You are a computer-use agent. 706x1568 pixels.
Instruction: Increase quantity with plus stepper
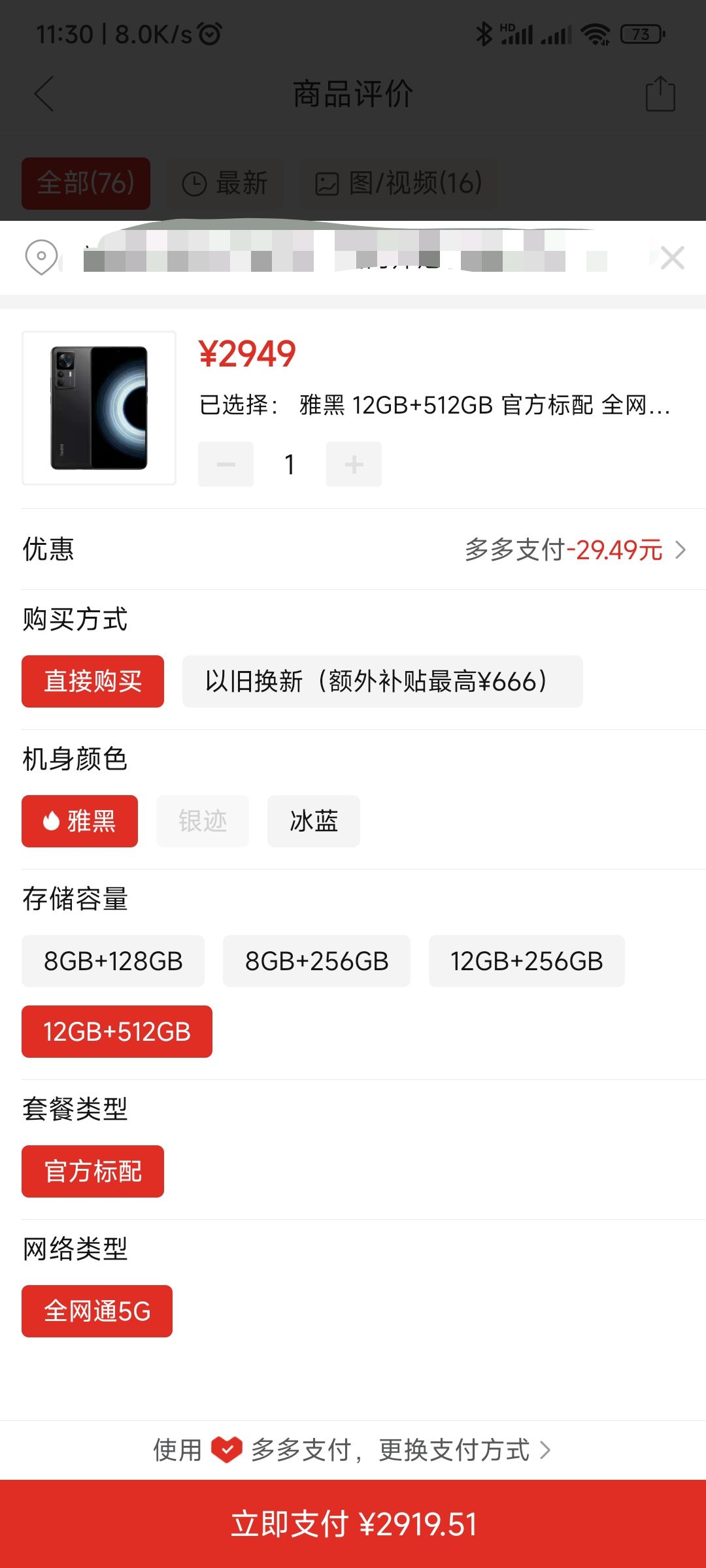354,464
